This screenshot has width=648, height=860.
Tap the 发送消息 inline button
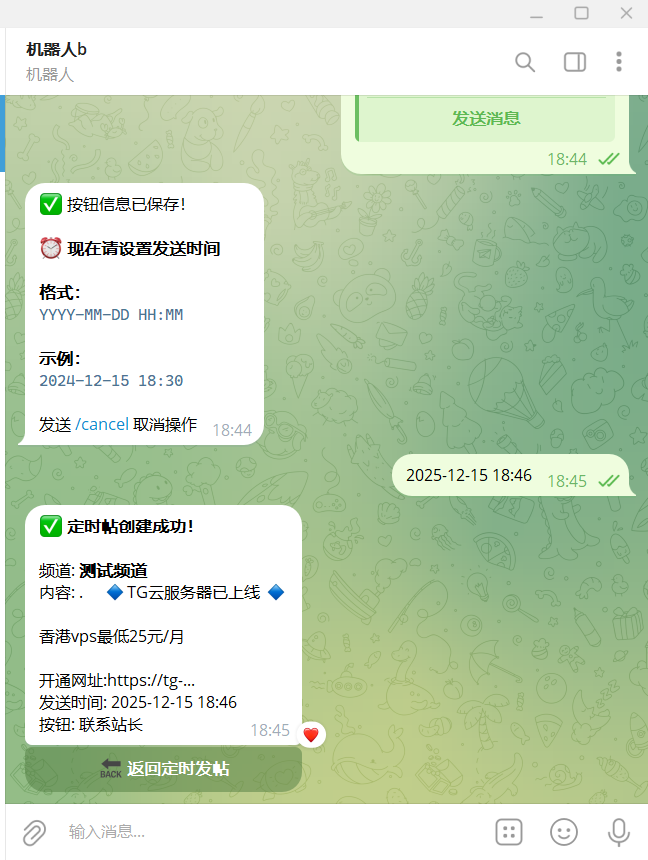[x=486, y=118]
